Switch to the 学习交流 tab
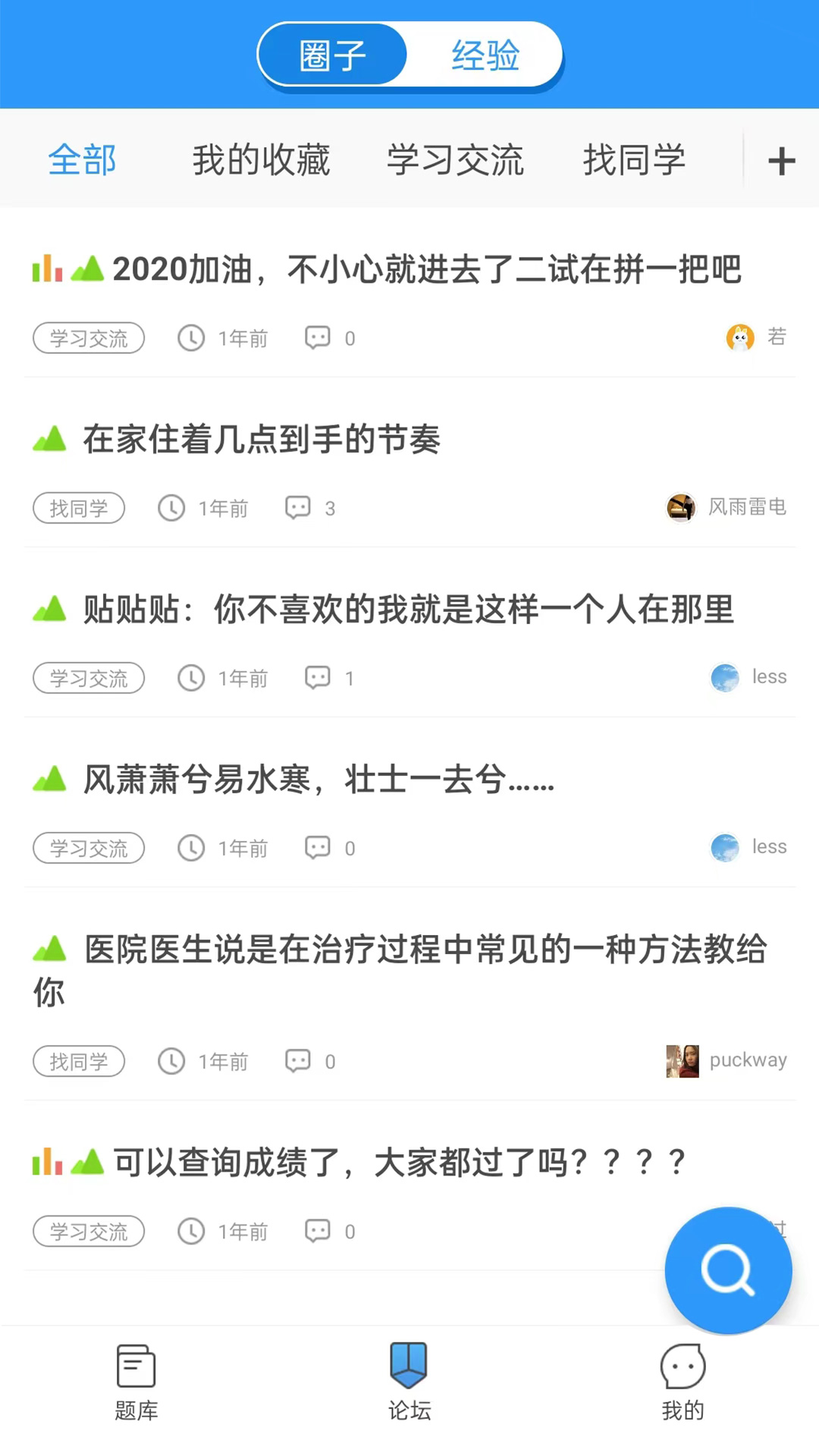Screen dimensions: 819x1456 click(x=455, y=160)
